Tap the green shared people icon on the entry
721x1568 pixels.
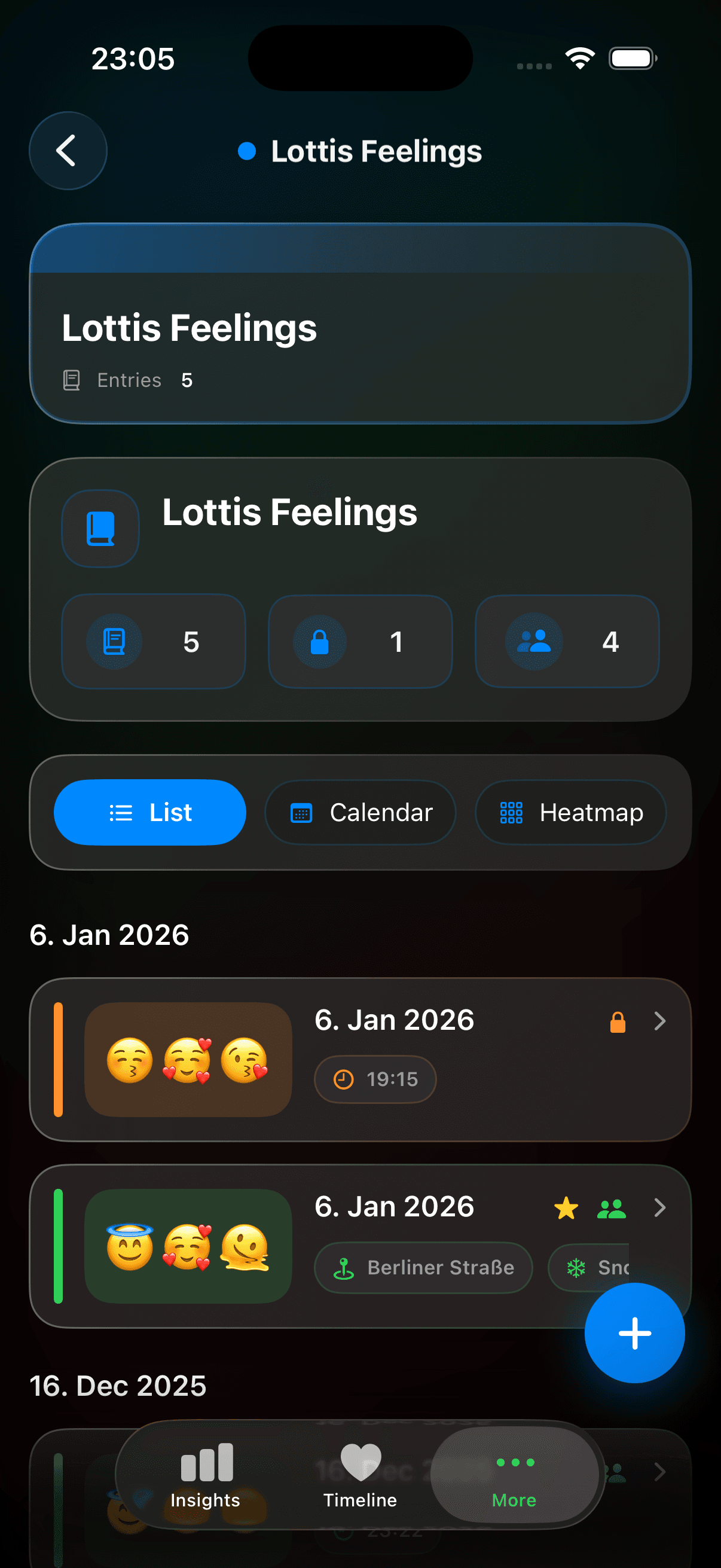click(x=613, y=1207)
